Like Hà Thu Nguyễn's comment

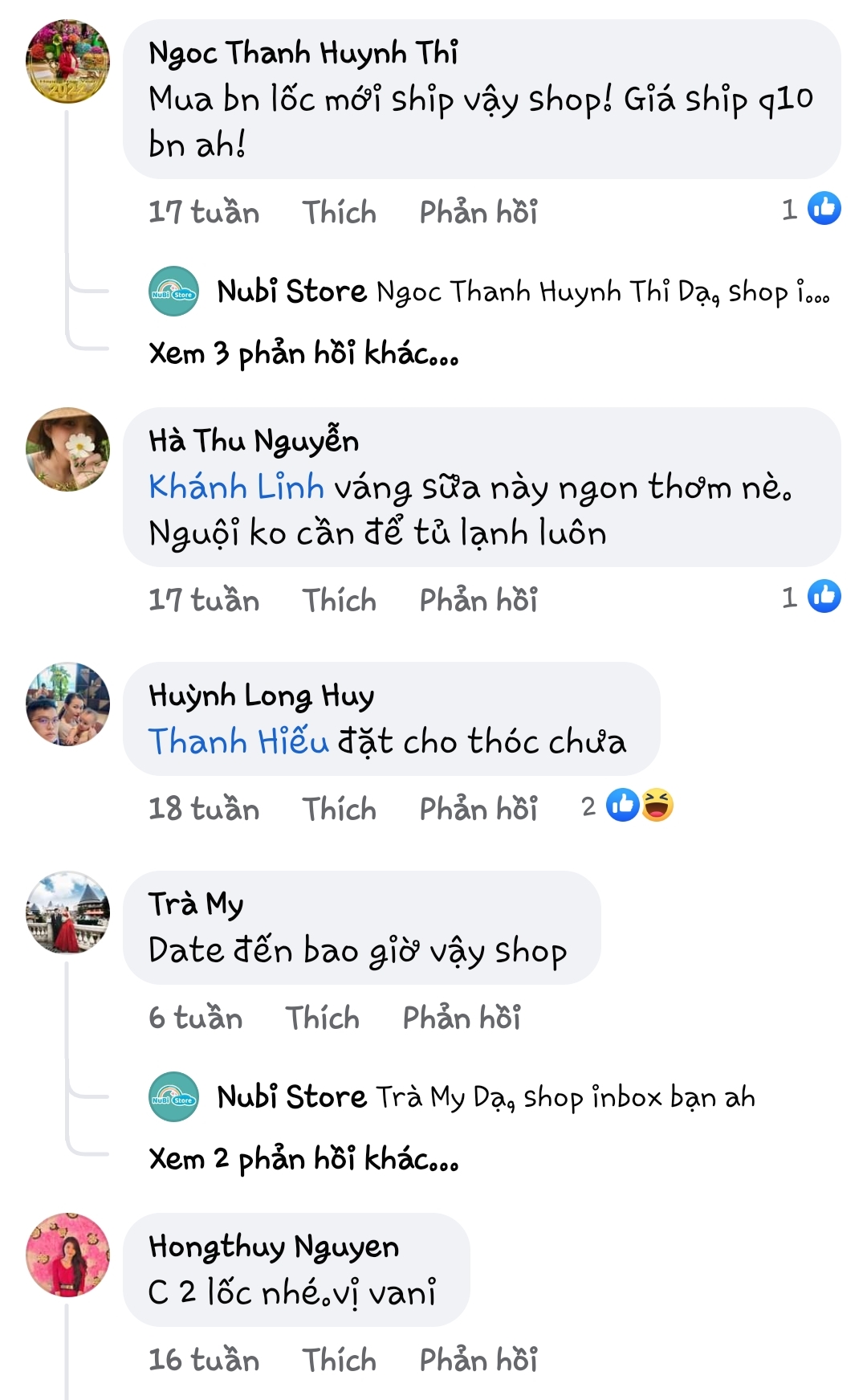(339, 601)
